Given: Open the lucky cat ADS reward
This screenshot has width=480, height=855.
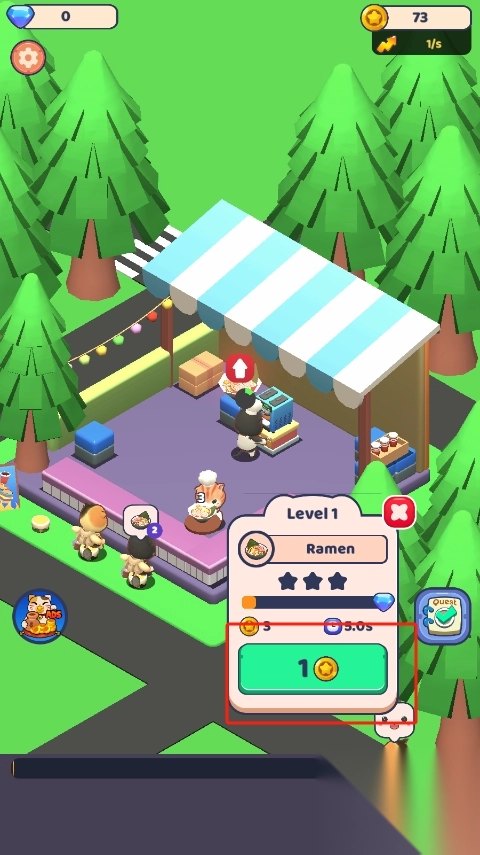Looking at the screenshot, I should pos(40,616).
